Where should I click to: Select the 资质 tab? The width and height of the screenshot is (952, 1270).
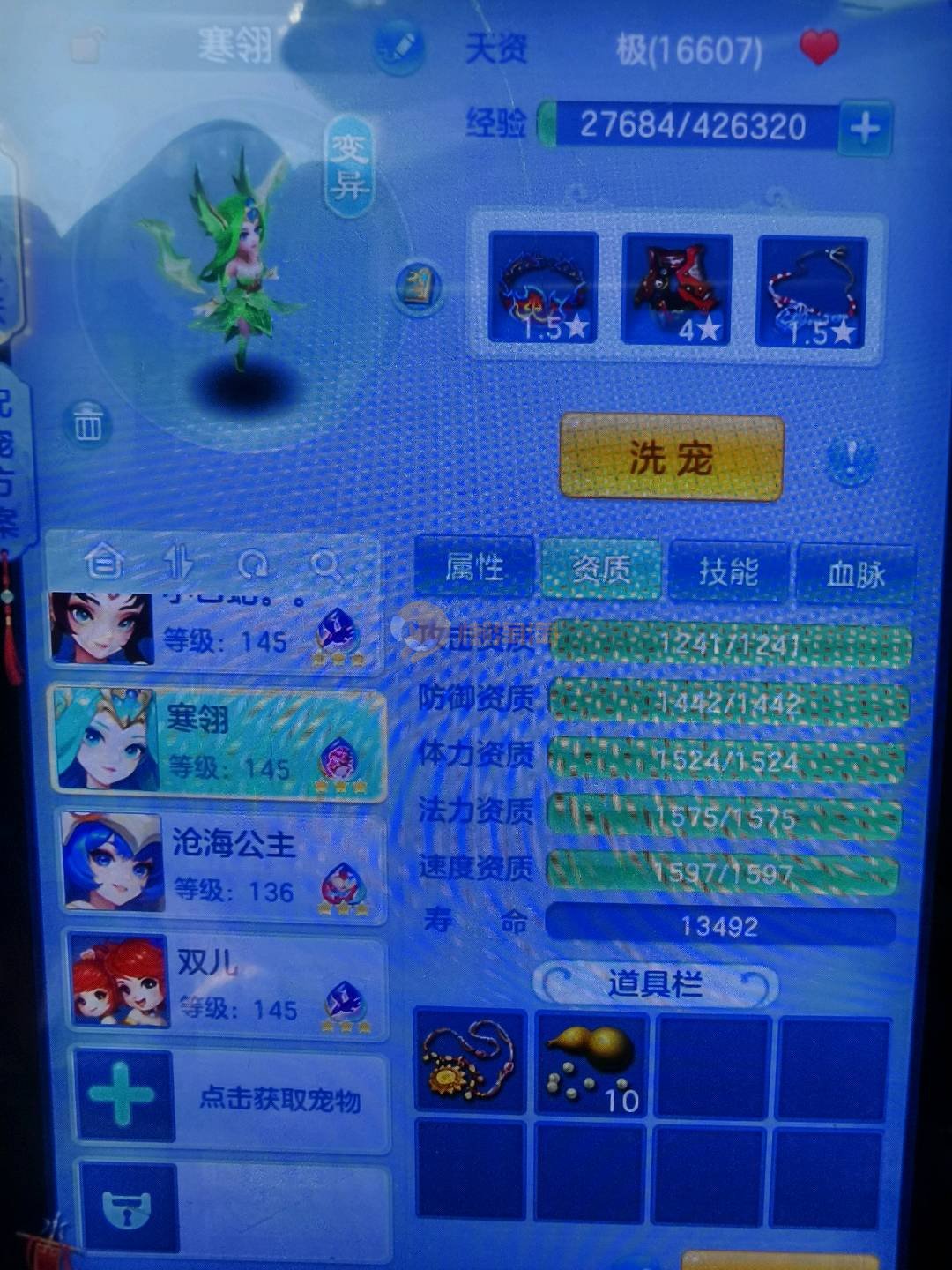click(601, 570)
